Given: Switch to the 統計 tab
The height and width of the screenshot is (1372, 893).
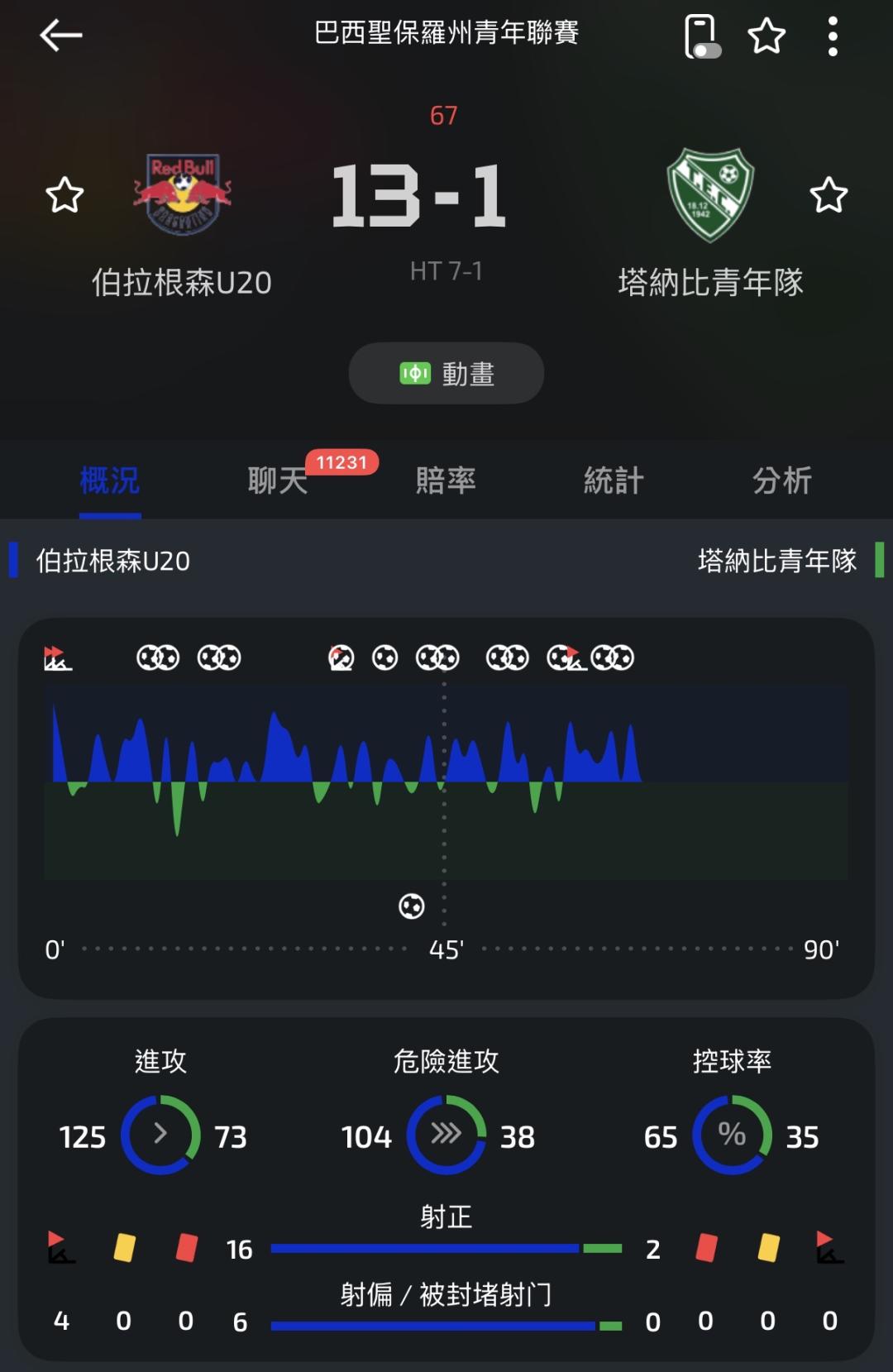Looking at the screenshot, I should pos(614,480).
